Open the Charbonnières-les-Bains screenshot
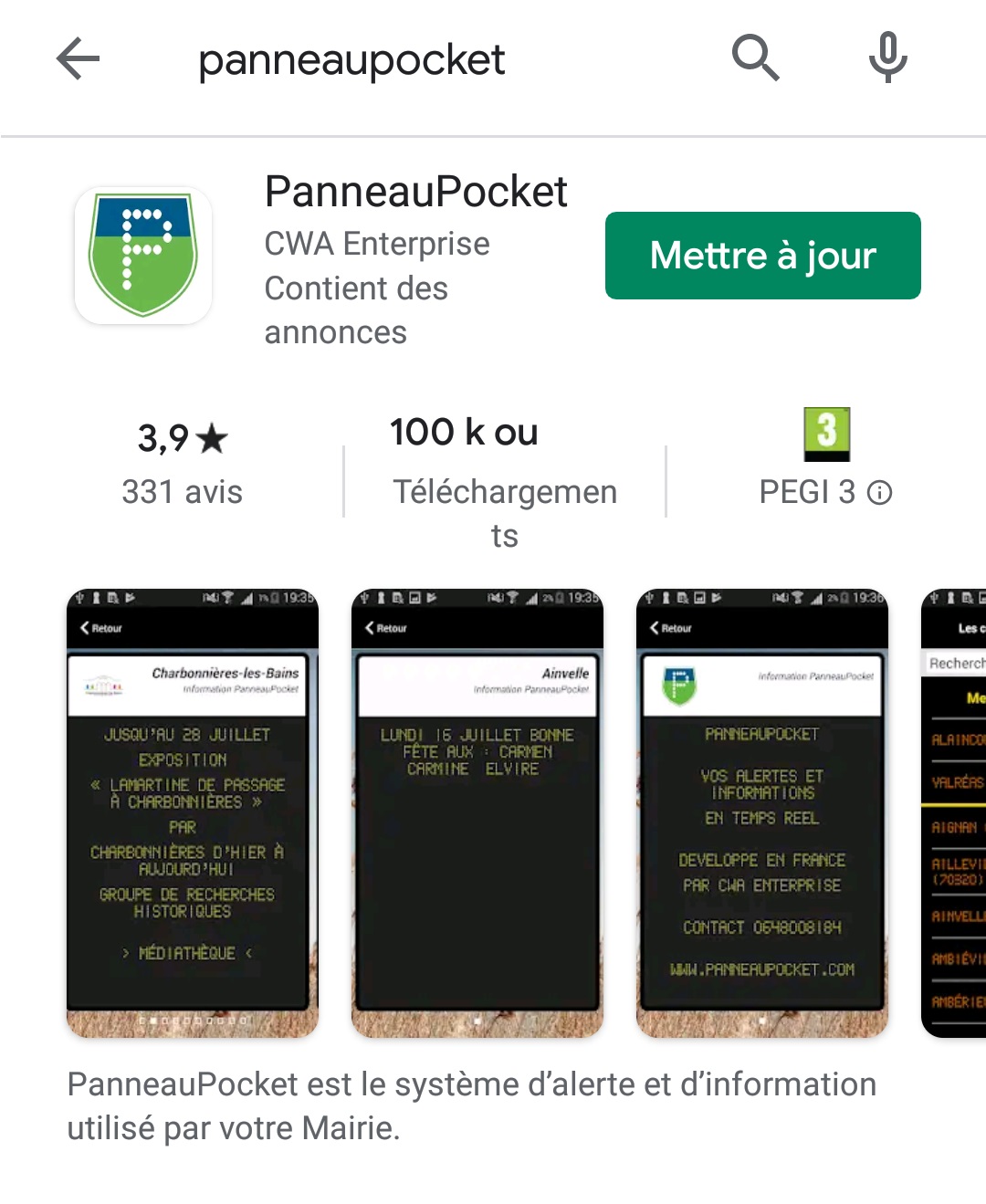Viewport: 986px width, 1204px height. click(193, 812)
